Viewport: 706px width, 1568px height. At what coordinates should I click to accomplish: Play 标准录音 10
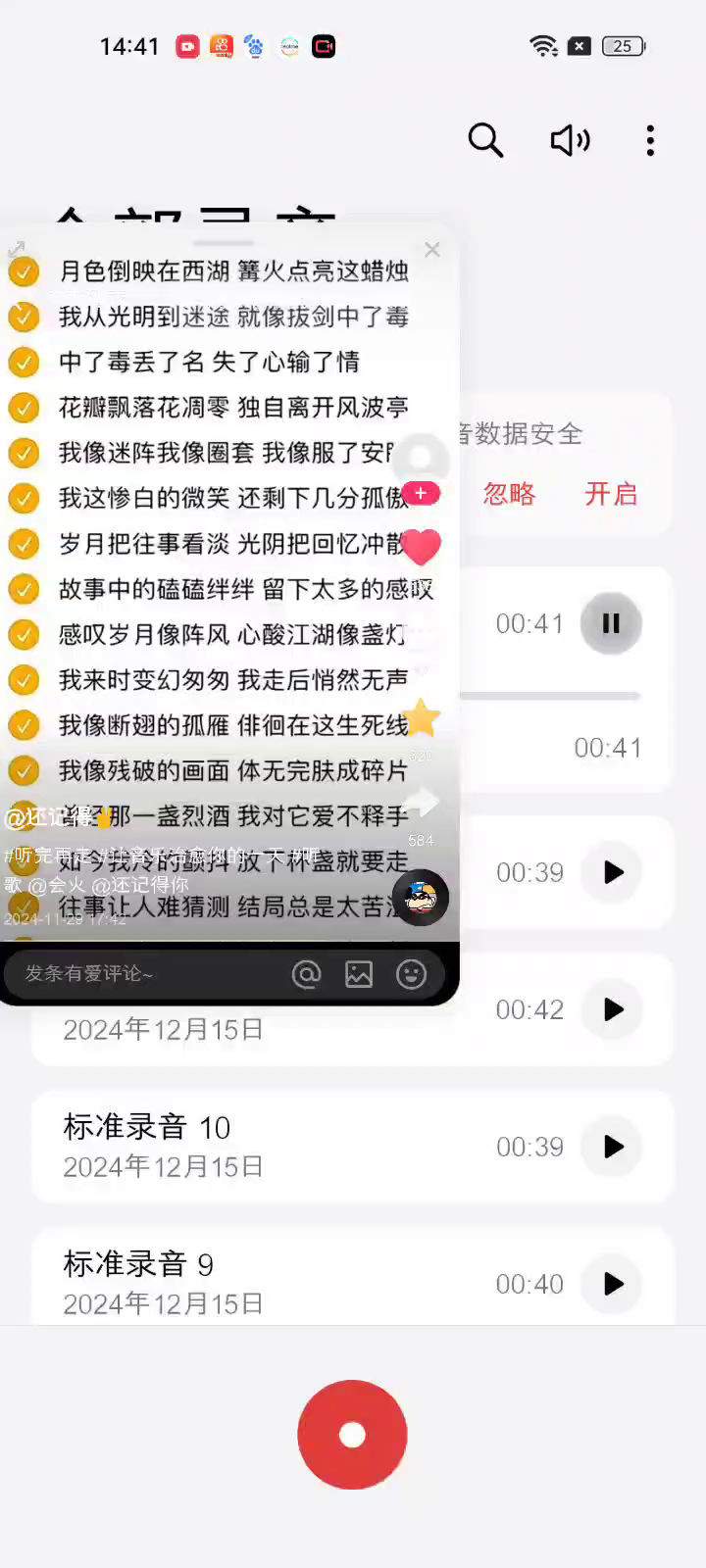coord(613,1147)
